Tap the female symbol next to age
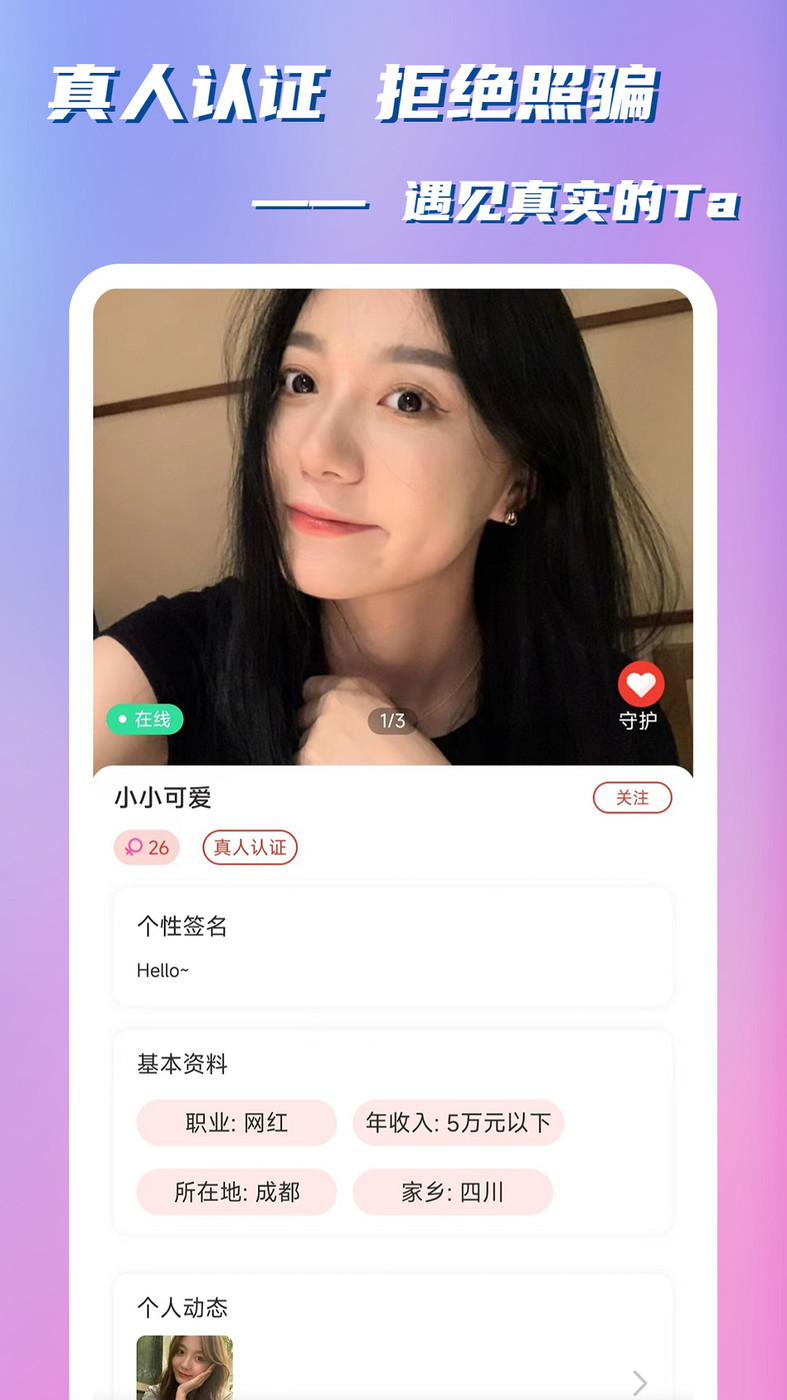787x1400 pixels. pos(131,847)
